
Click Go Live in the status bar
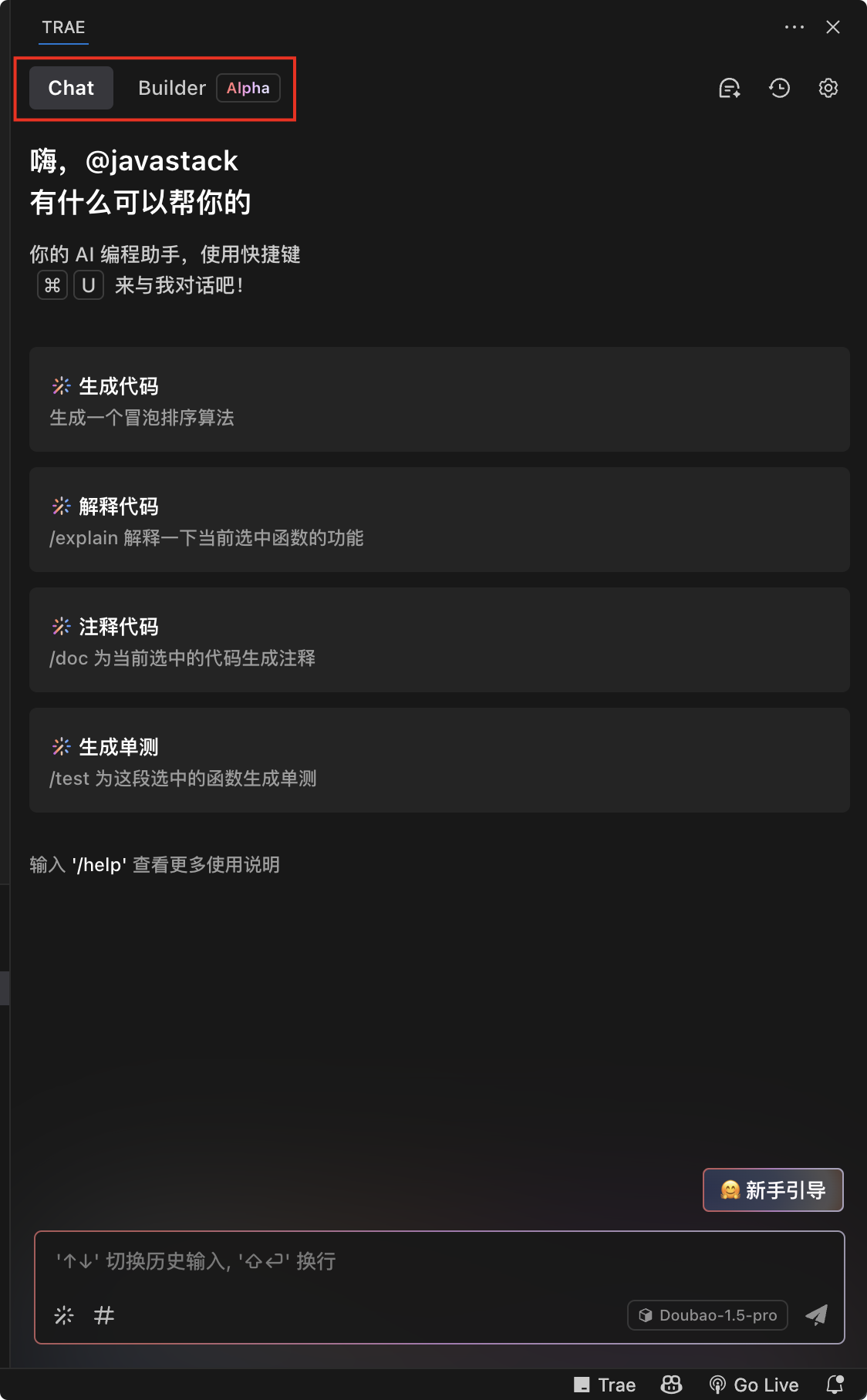pos(754,1385)
